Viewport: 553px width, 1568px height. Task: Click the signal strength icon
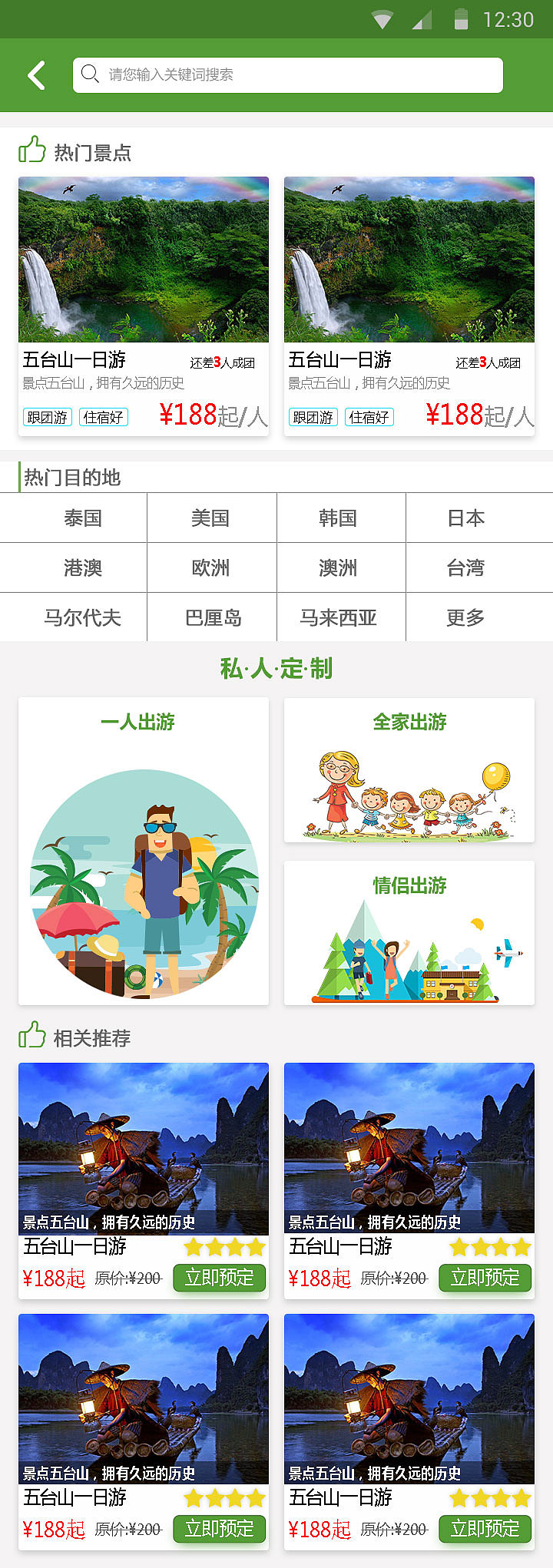point(421,20)
